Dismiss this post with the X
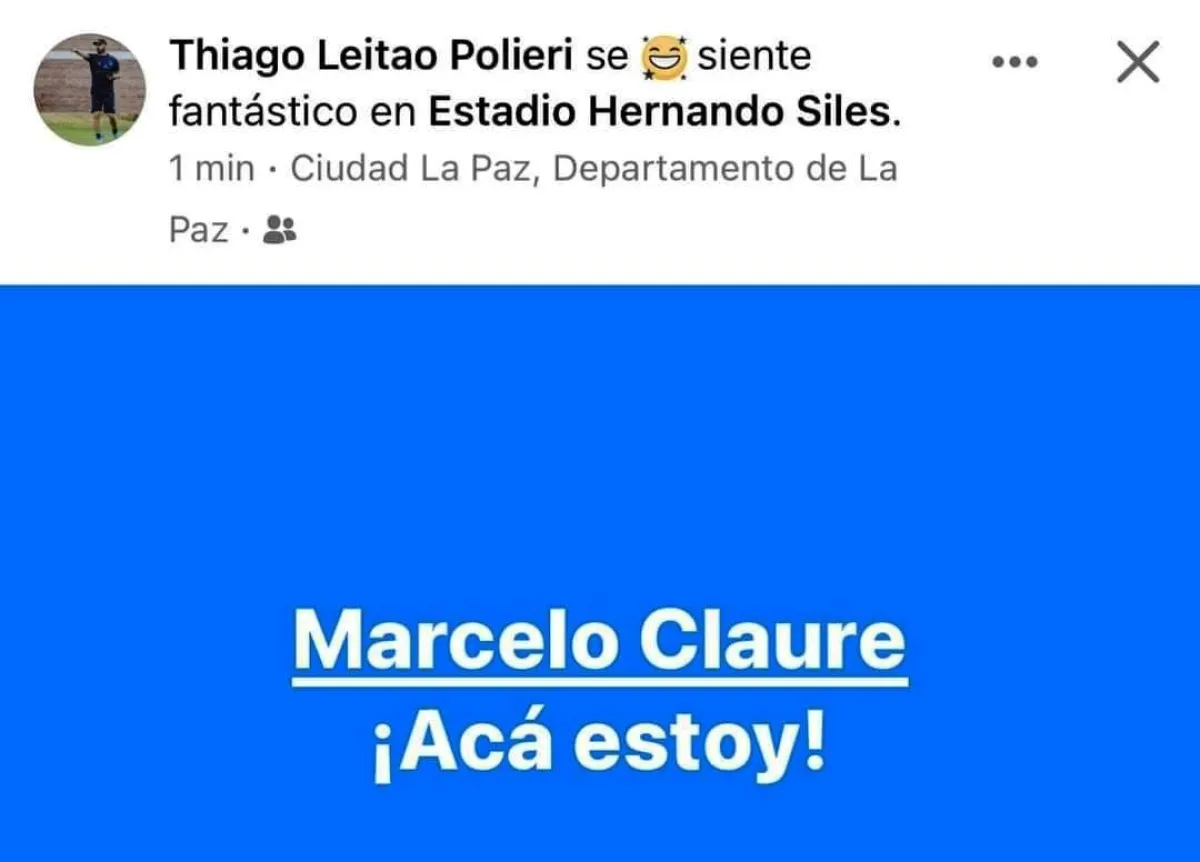 coord(1138,64)
